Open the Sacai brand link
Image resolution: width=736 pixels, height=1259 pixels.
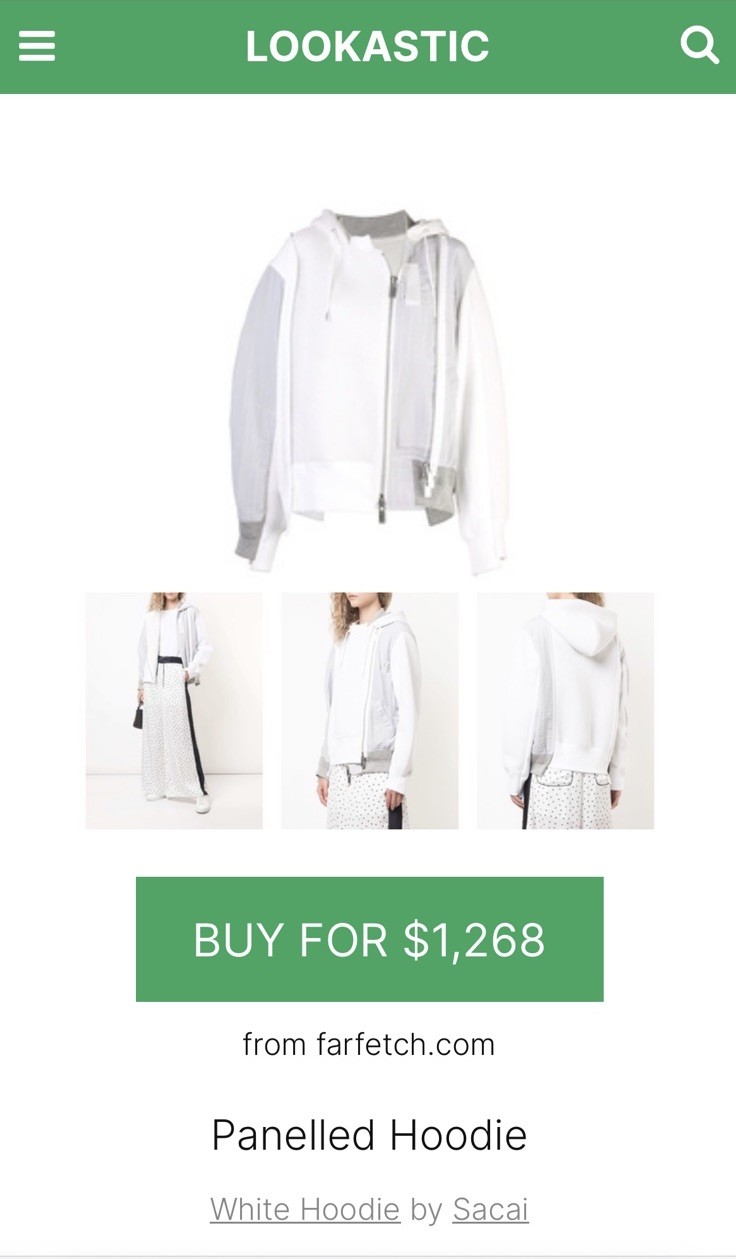(x=490, y=1209)
